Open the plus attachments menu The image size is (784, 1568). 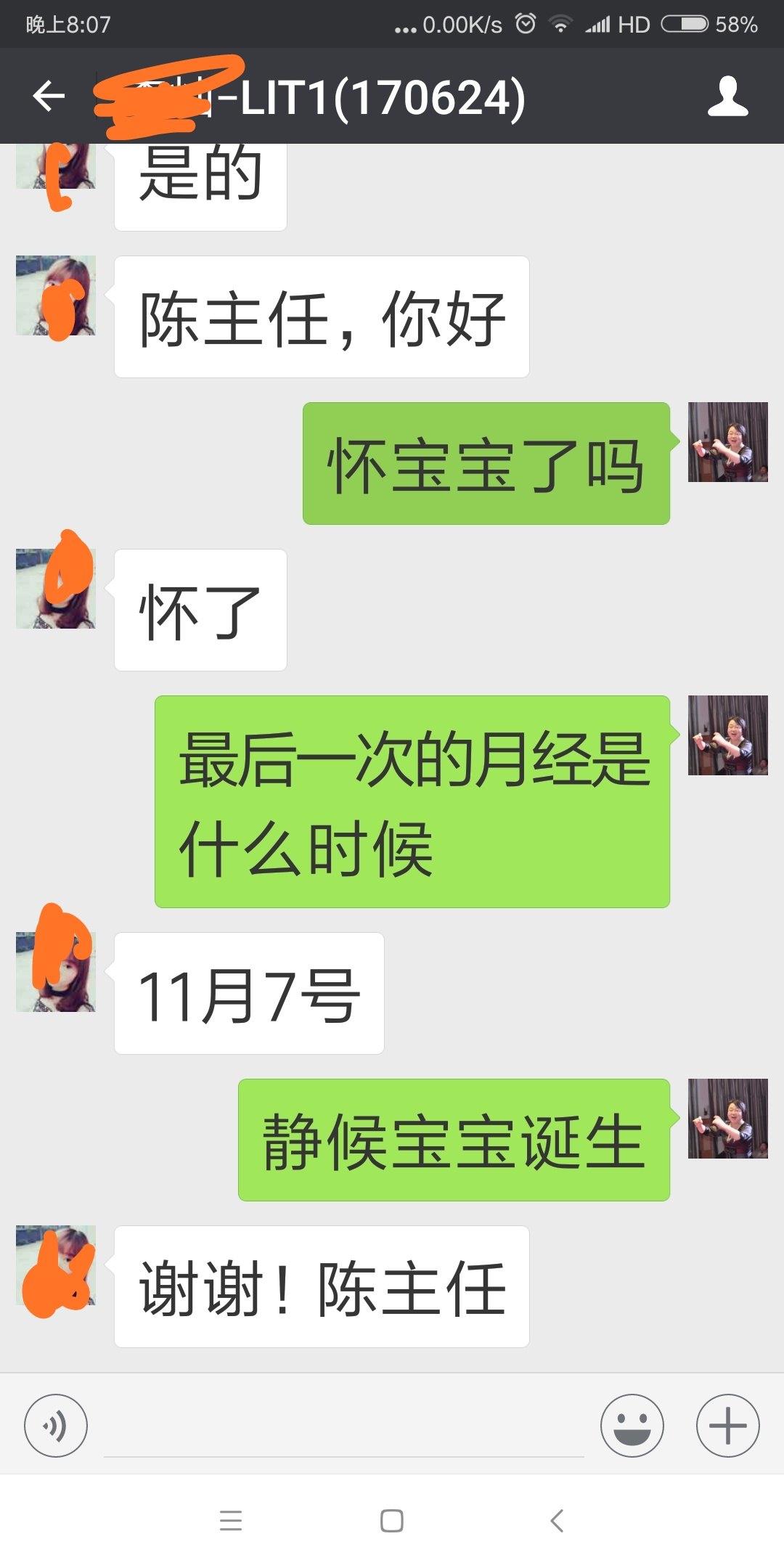click(728, 1425)
